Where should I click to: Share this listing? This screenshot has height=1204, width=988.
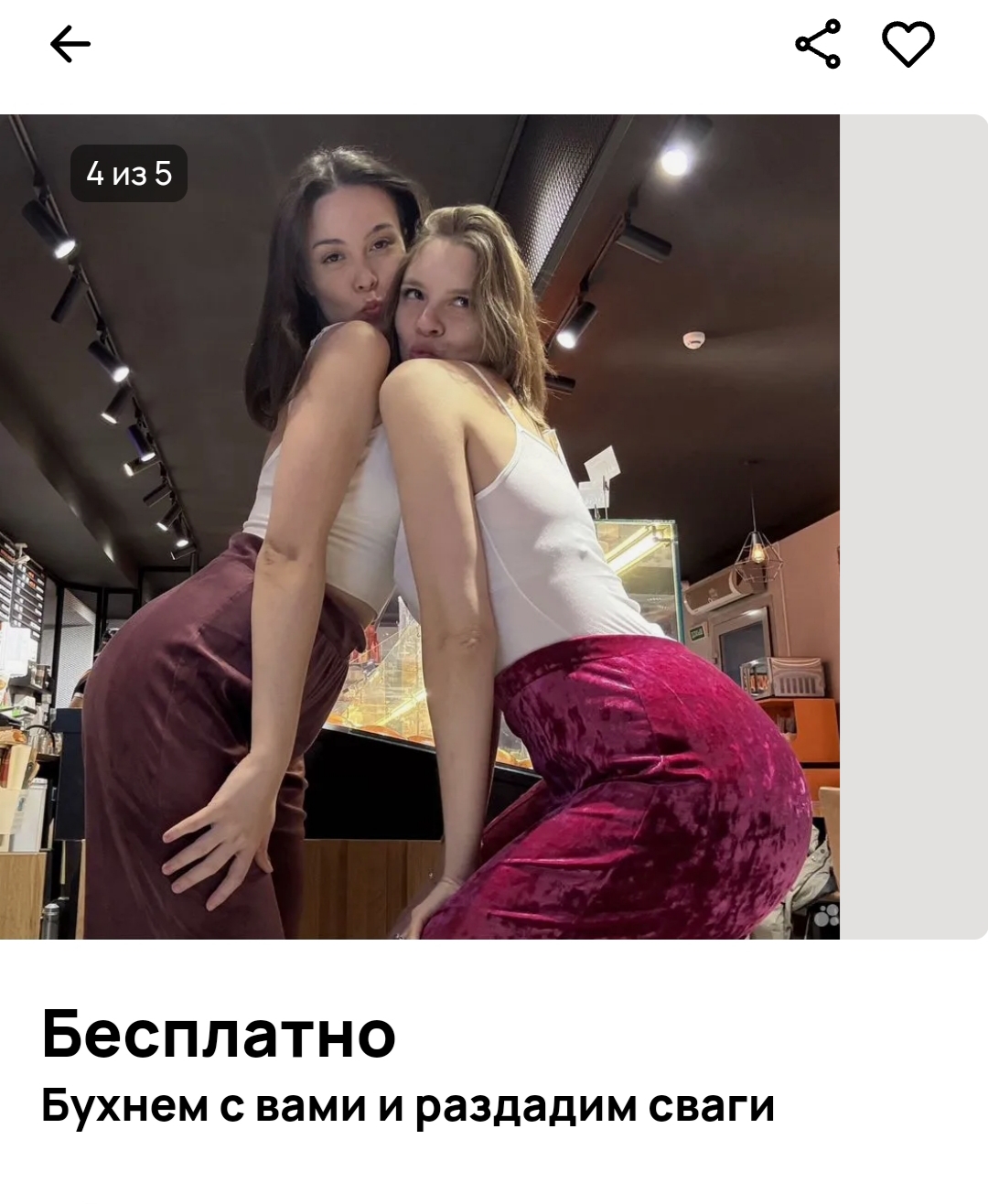[x=818, y=44]
